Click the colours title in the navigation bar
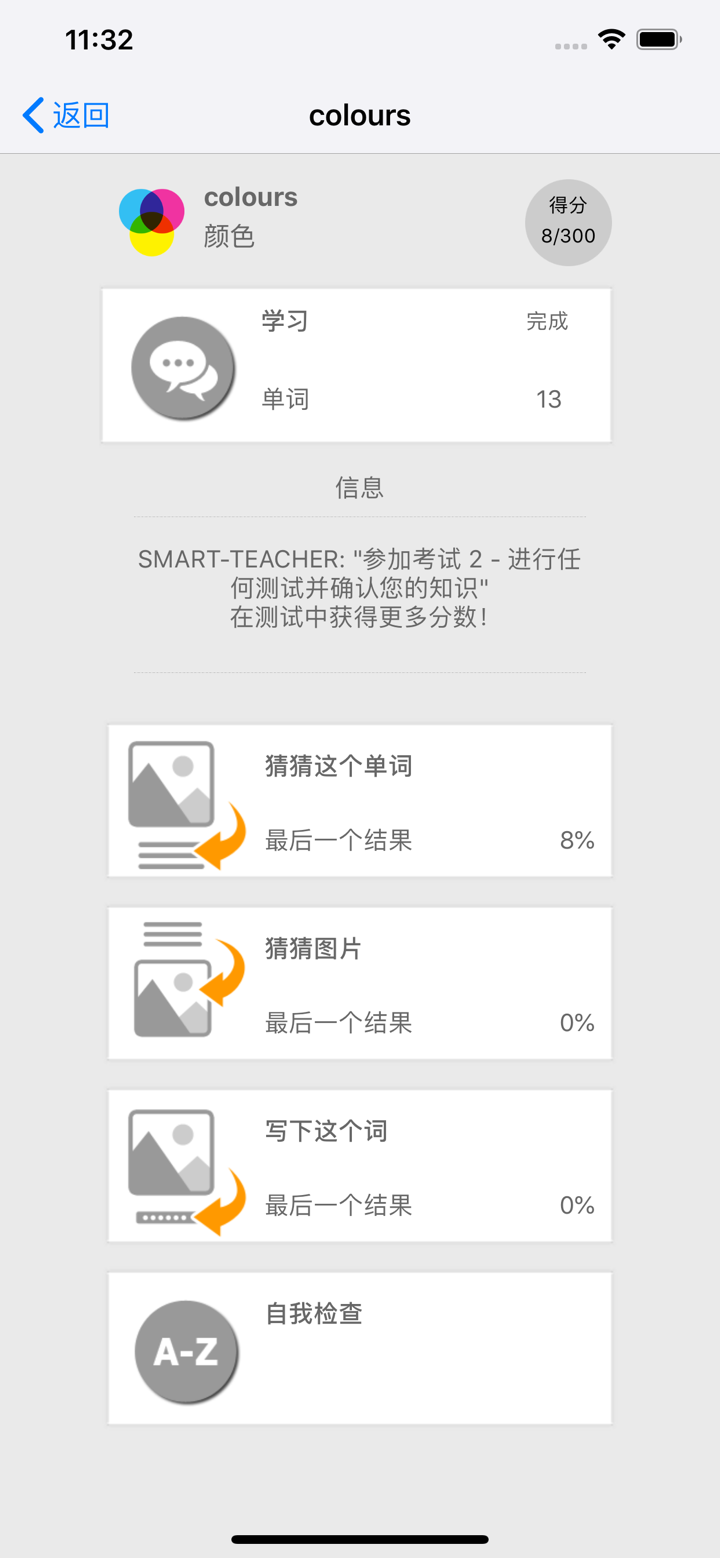This screenshot has width=720, height=1558. (x=359, y=115)
